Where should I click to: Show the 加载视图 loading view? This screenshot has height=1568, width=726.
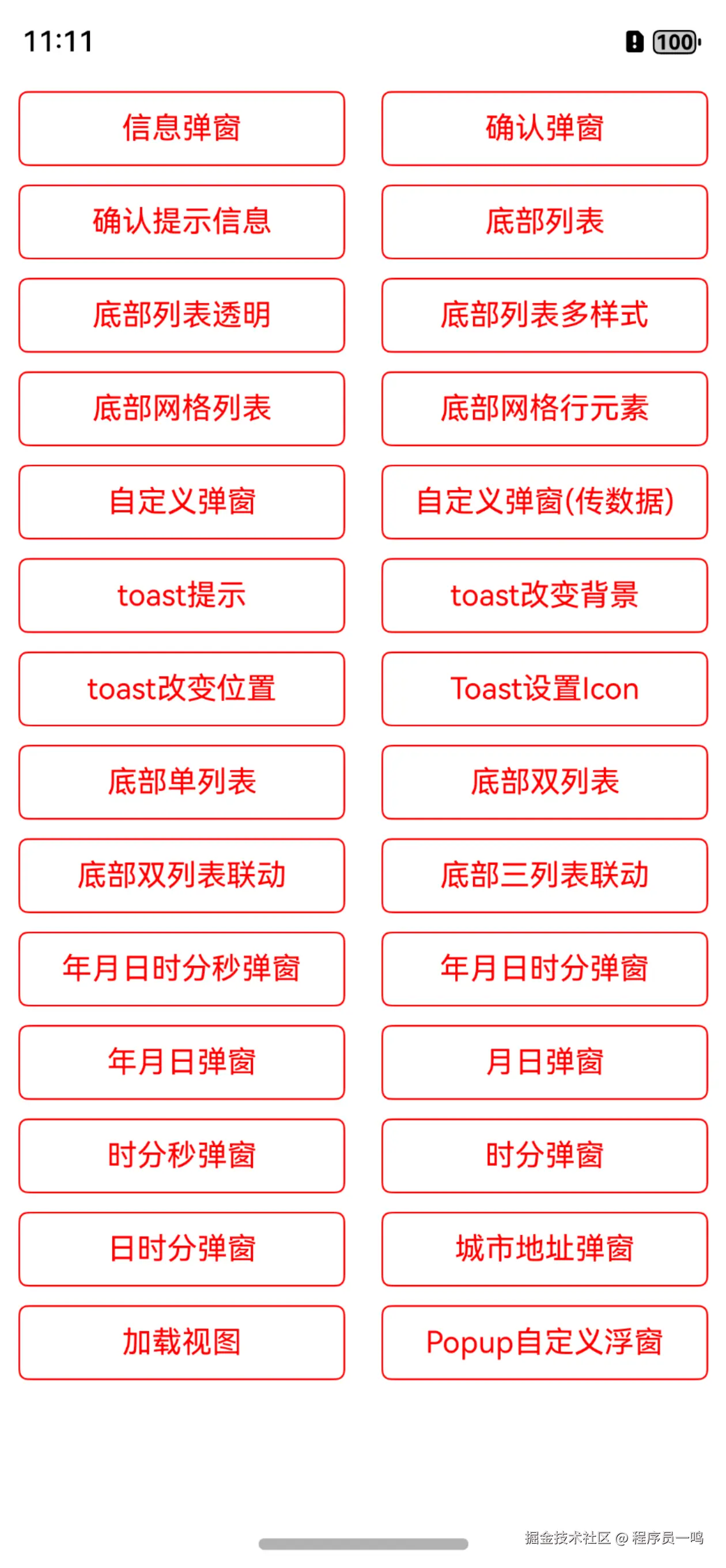(181, 1342)
